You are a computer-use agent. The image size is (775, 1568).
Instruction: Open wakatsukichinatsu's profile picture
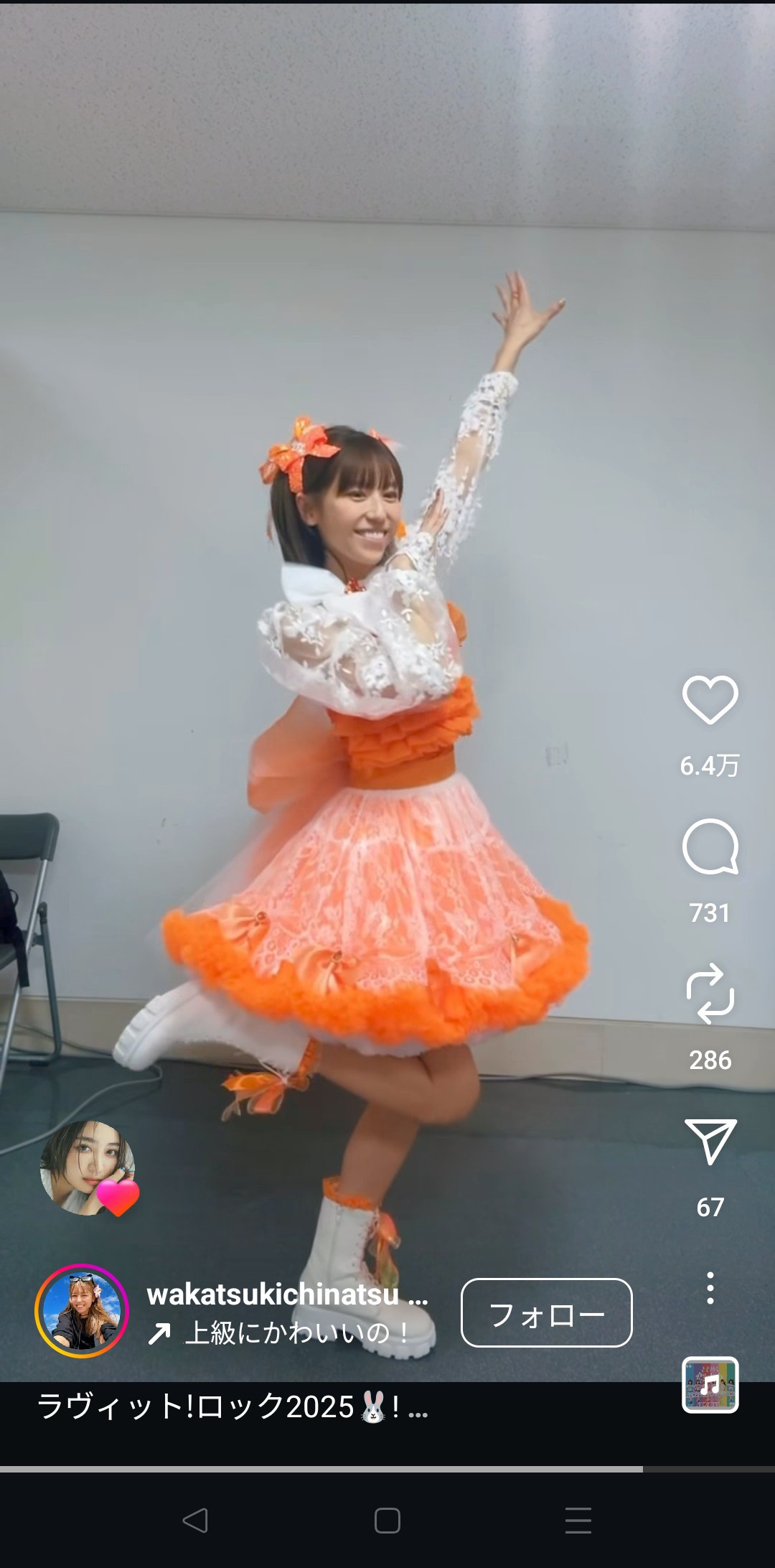(x=82, y=1311)
